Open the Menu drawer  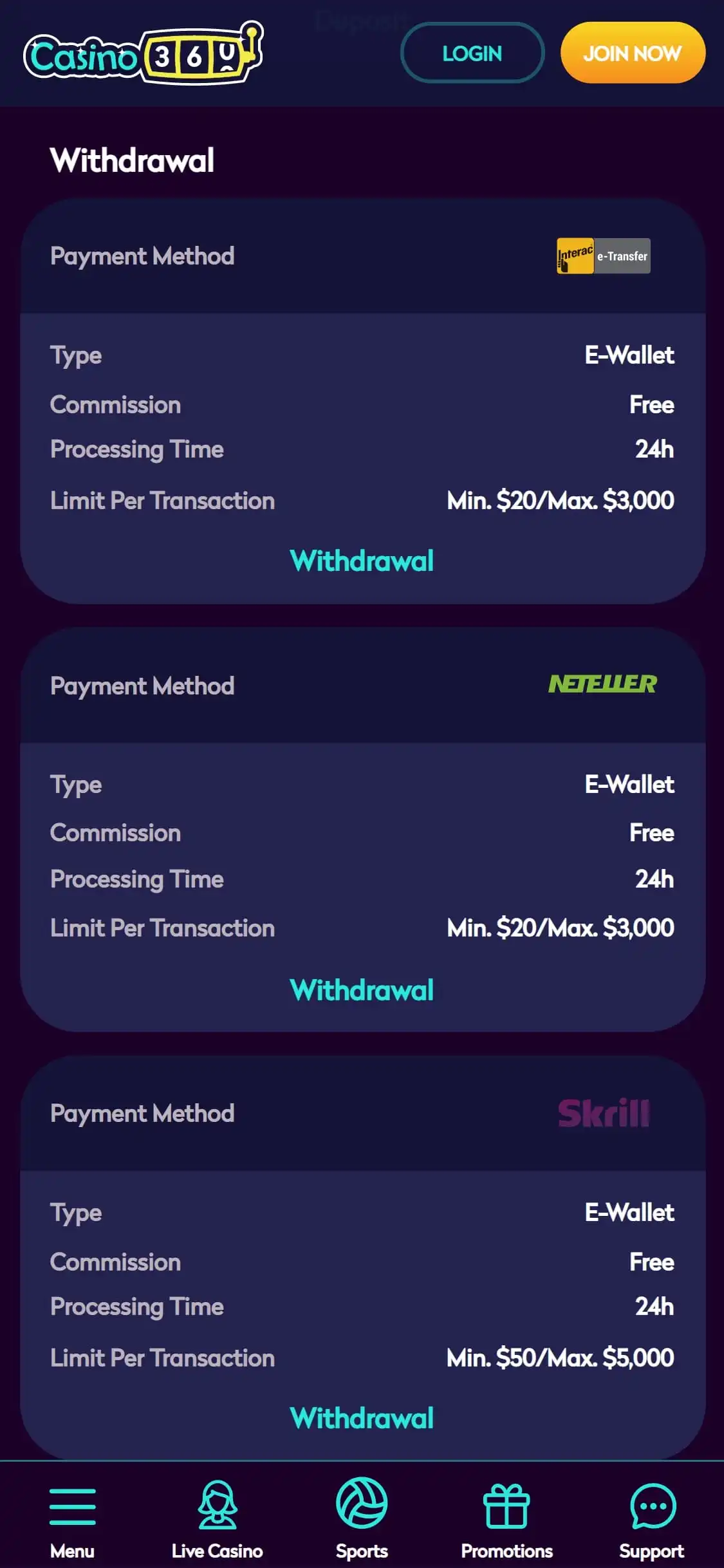[x=72, y=1519]
